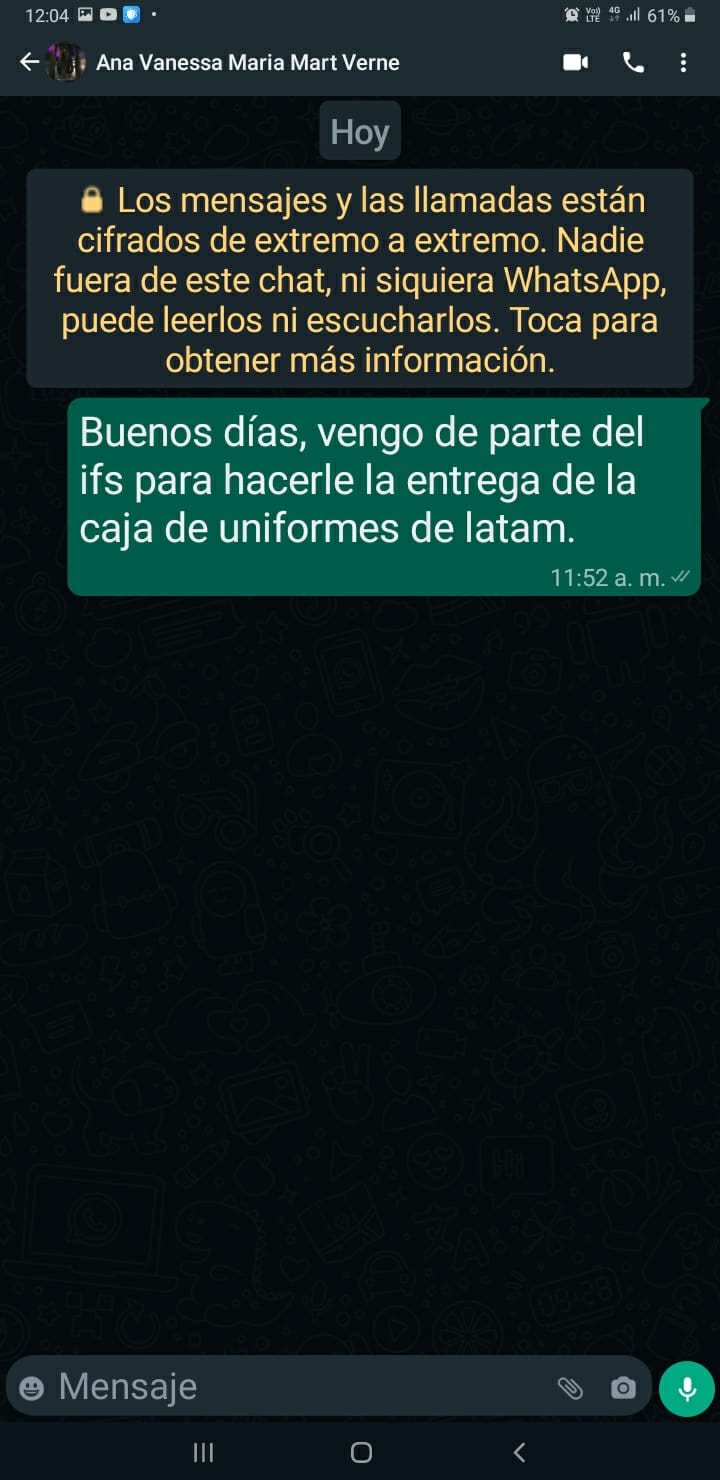This screenshot has width=720, height=1480.
Task: Start a voice call with Ana Vanessa
Action: point(633,62)
